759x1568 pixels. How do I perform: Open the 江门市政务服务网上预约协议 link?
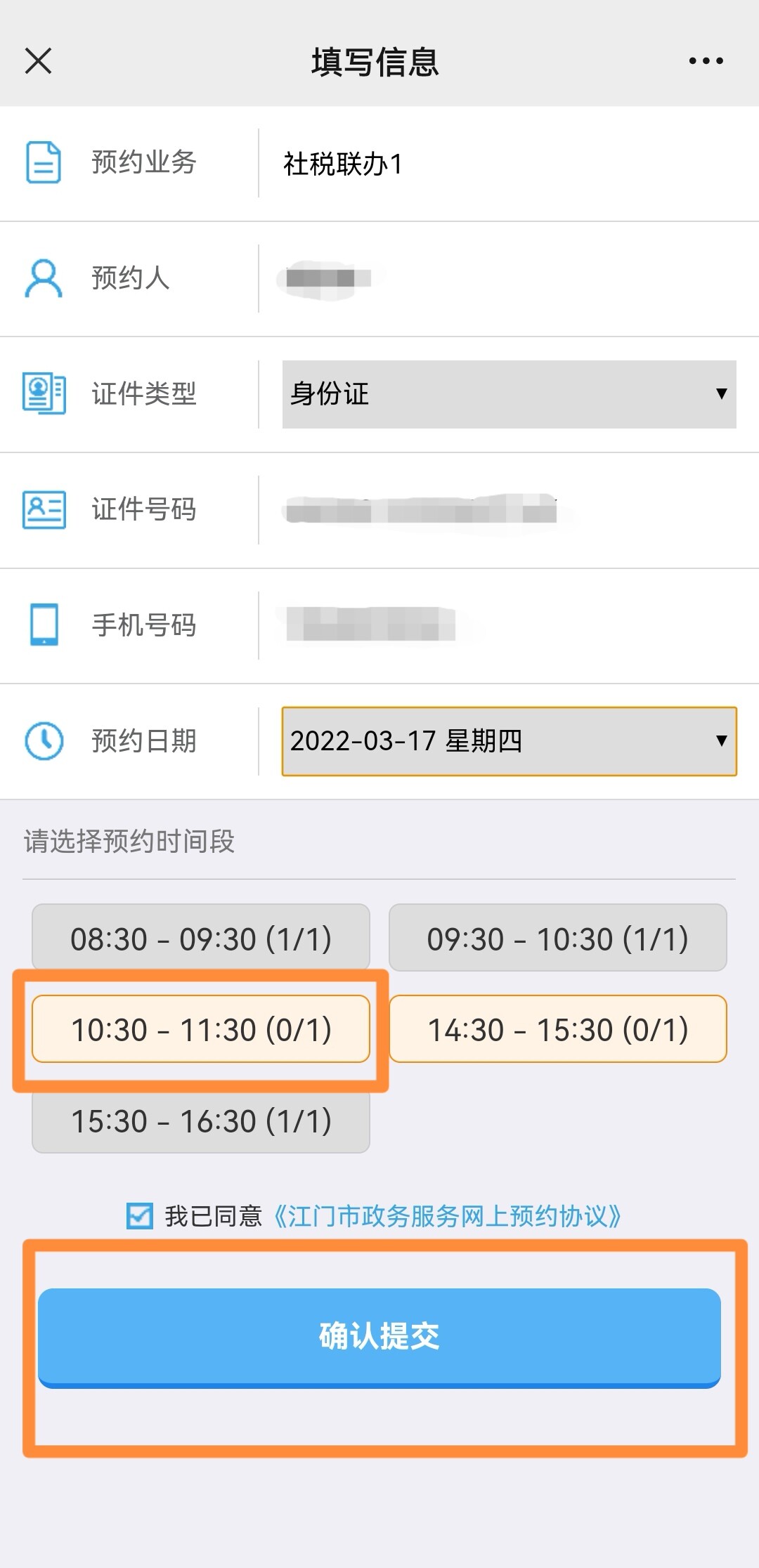448,1216
